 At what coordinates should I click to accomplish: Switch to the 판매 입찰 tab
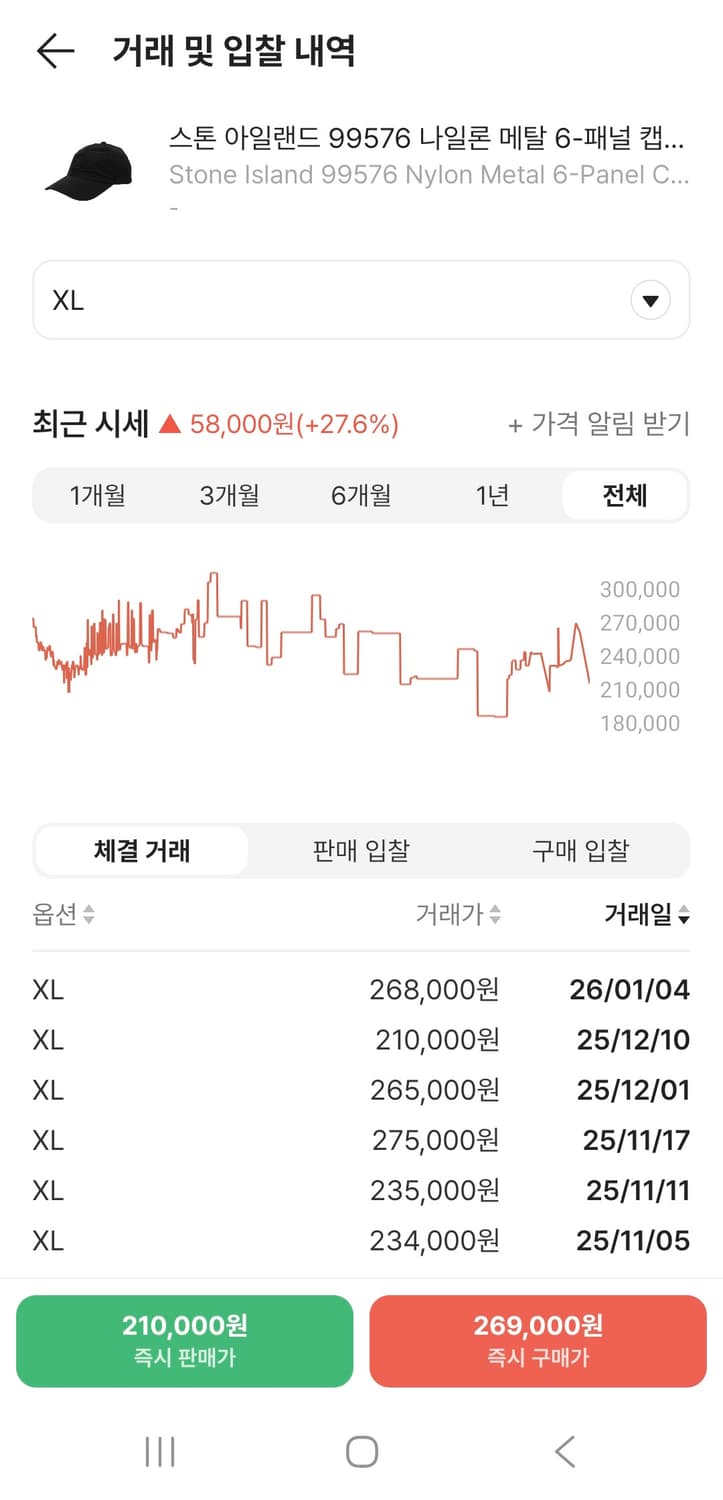(x=361, y=850)
